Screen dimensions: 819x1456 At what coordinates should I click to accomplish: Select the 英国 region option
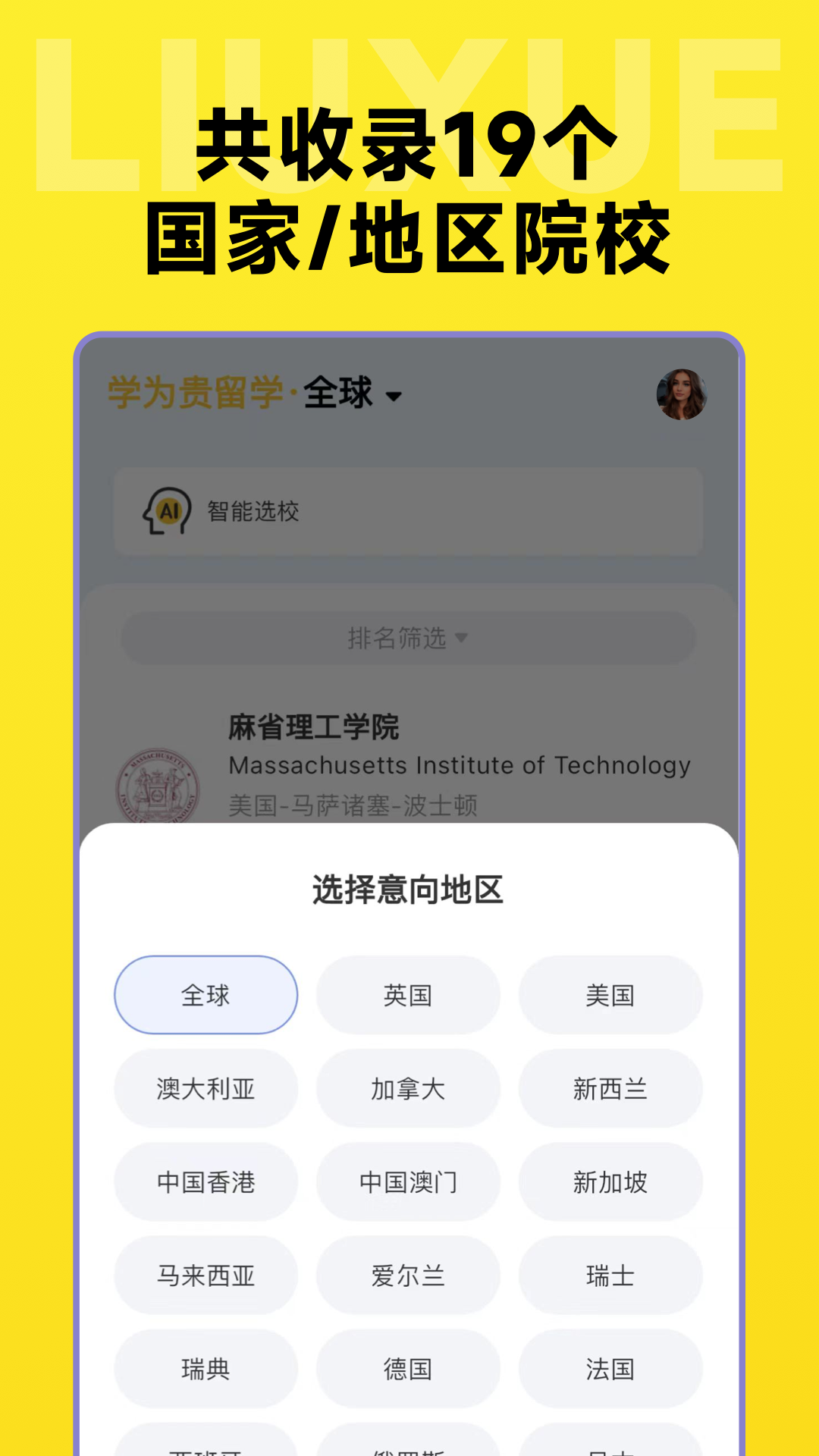click(x=407, y=994)
